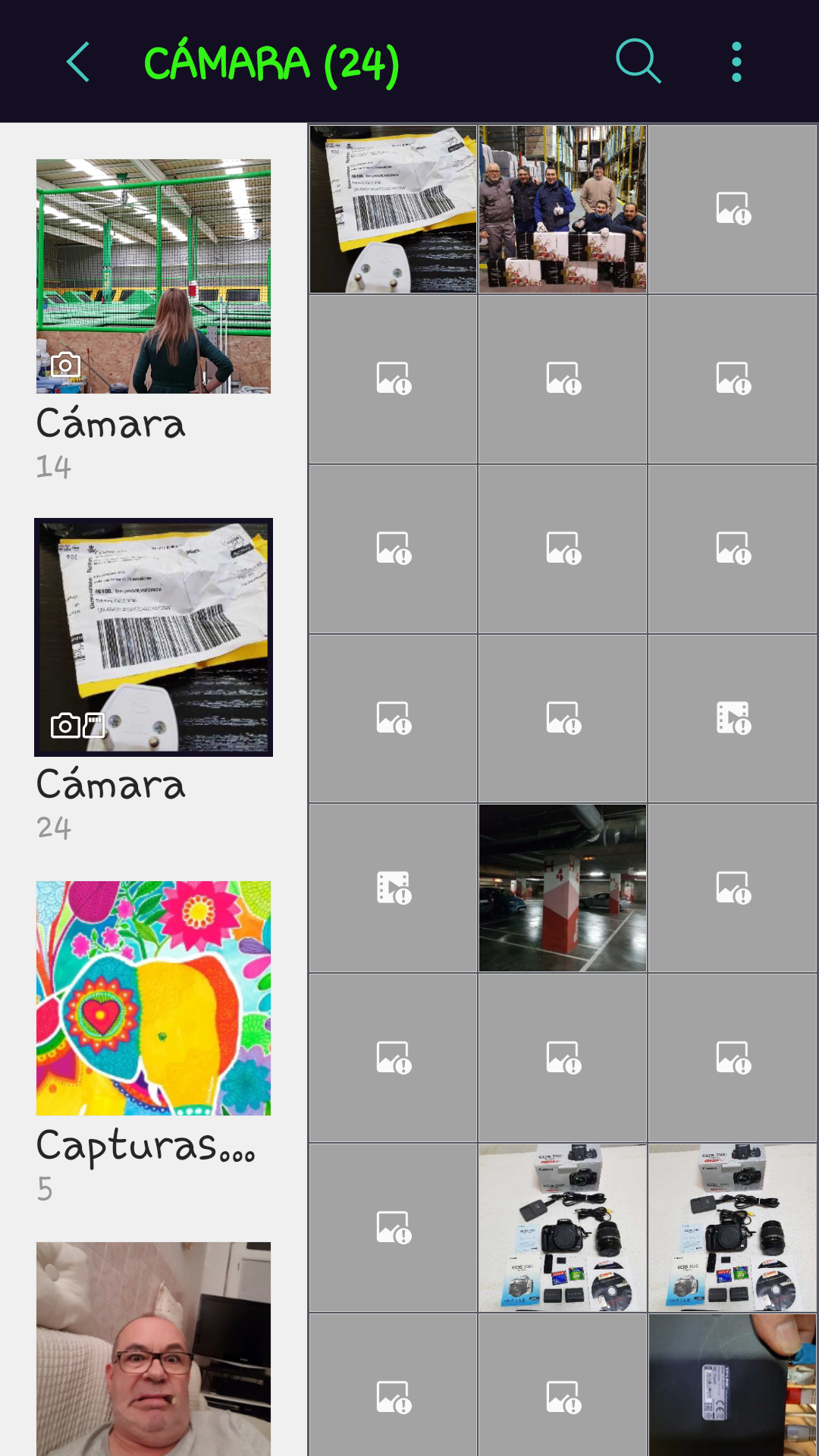Open the Cámara album with 14 items

coord(153,276)
